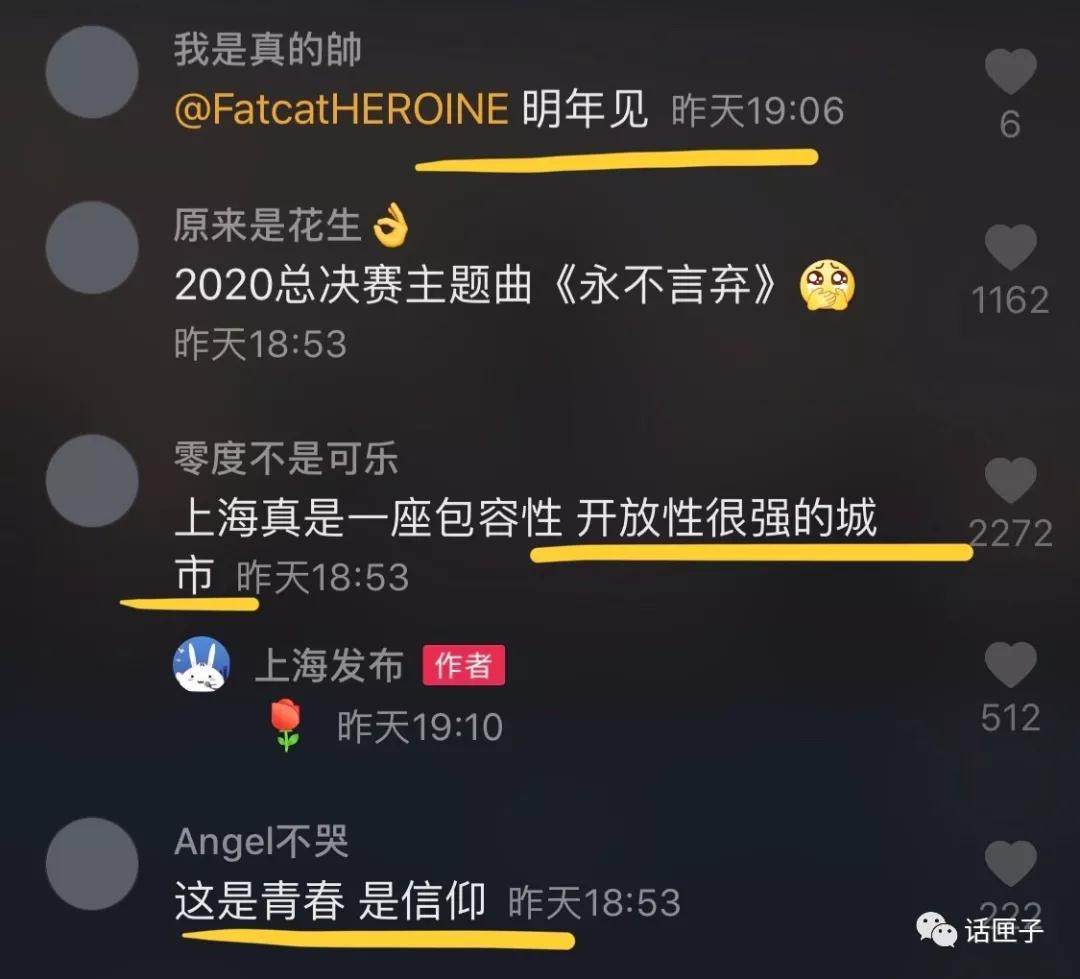Like the rose reply from 上海发布
The width and height of the screenshot is (1080, 979).
click(x=1010, y=666)
